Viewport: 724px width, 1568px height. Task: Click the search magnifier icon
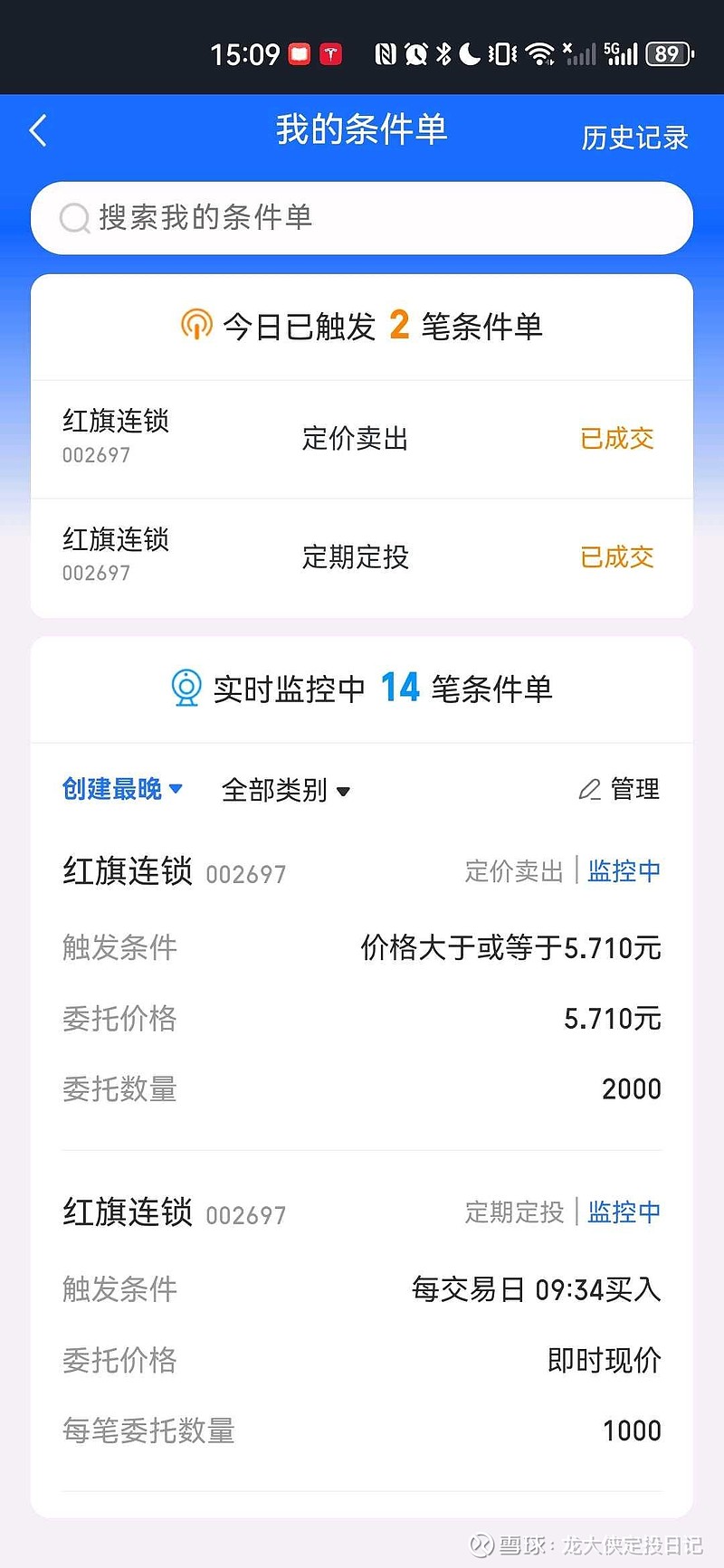point(74,218)
